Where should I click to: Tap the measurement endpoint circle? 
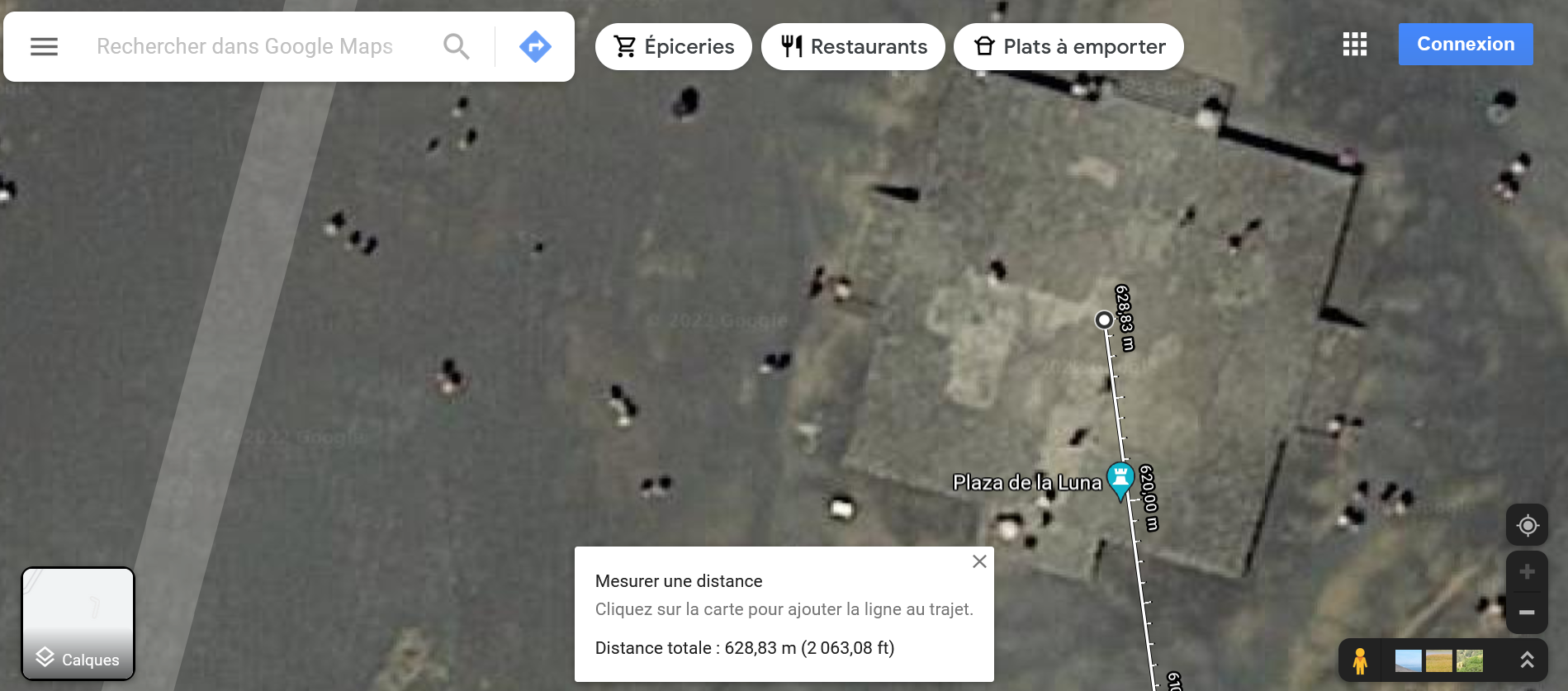pyautogui.click(x=1104, y=319)
